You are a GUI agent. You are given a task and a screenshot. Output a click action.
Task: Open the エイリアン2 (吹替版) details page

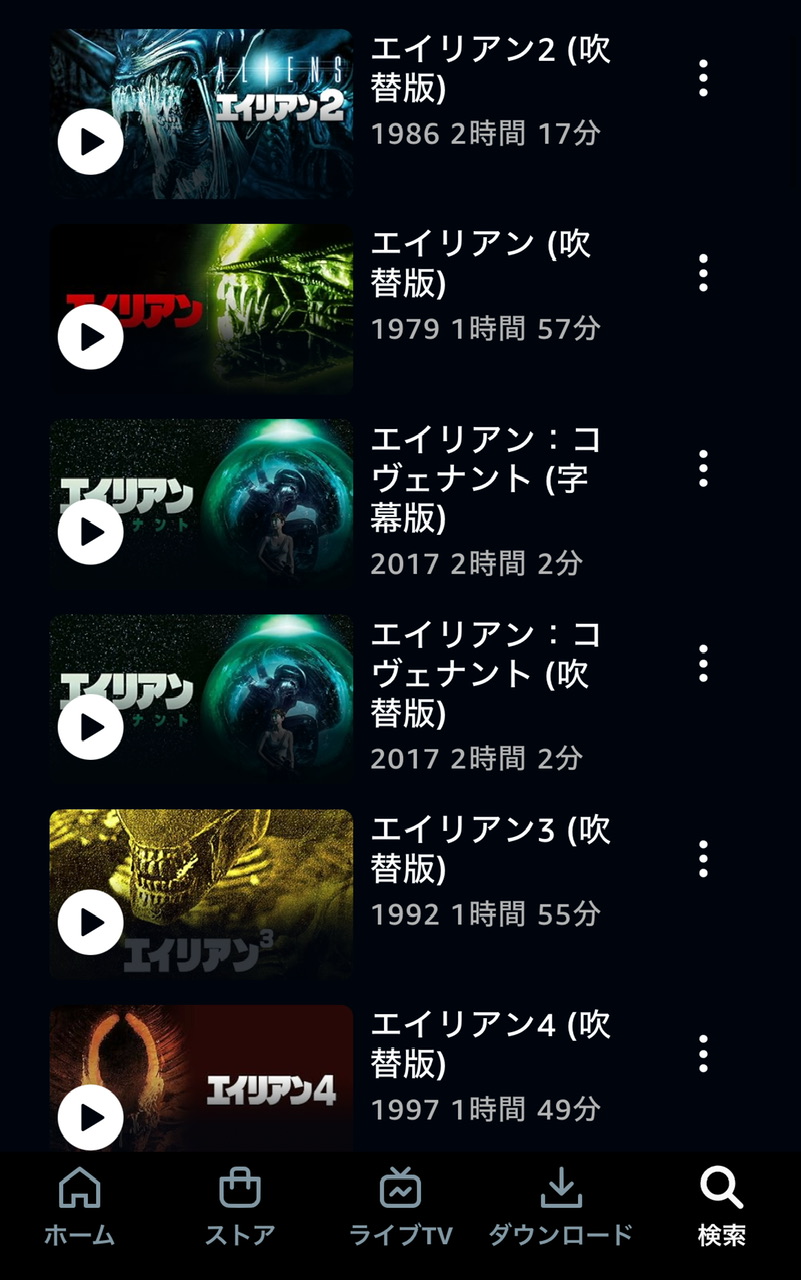point(490,69)
